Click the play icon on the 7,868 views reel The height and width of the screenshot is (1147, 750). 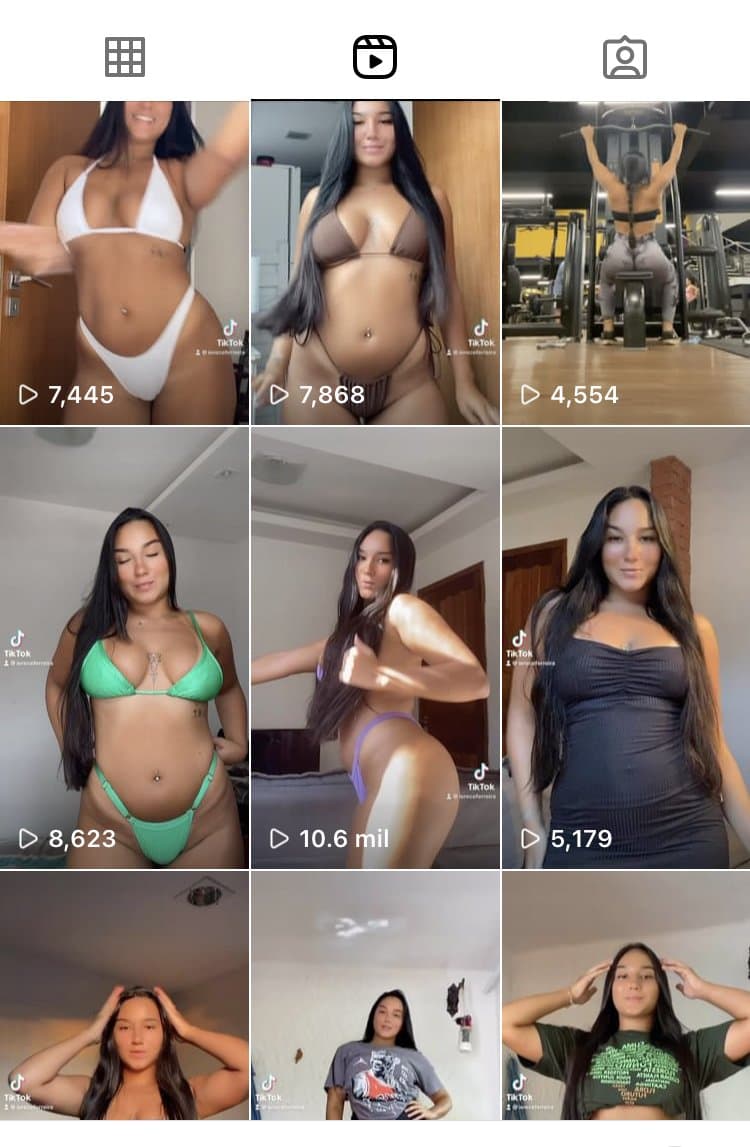(280, 394)
